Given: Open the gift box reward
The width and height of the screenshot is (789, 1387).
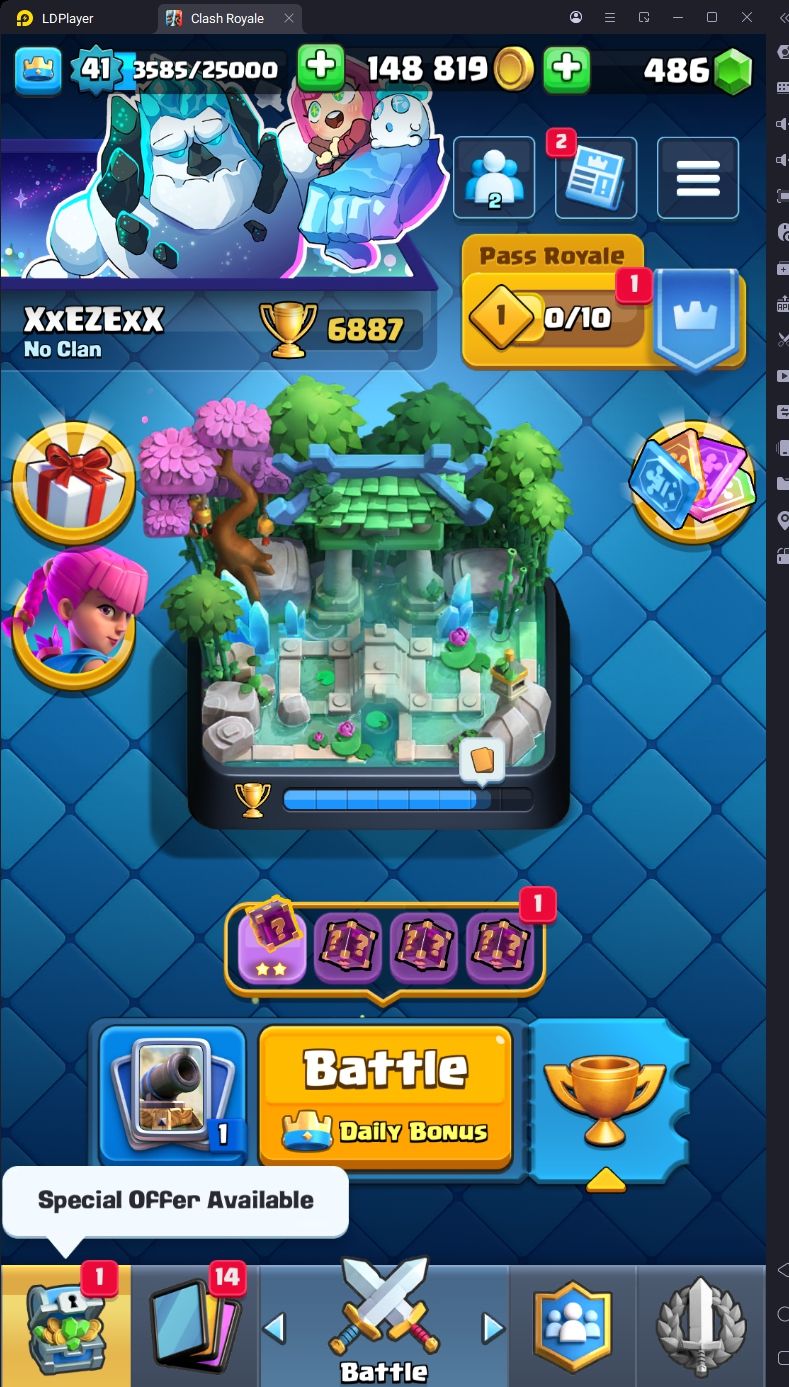Looking at the screenshot, I should point(73,483).
